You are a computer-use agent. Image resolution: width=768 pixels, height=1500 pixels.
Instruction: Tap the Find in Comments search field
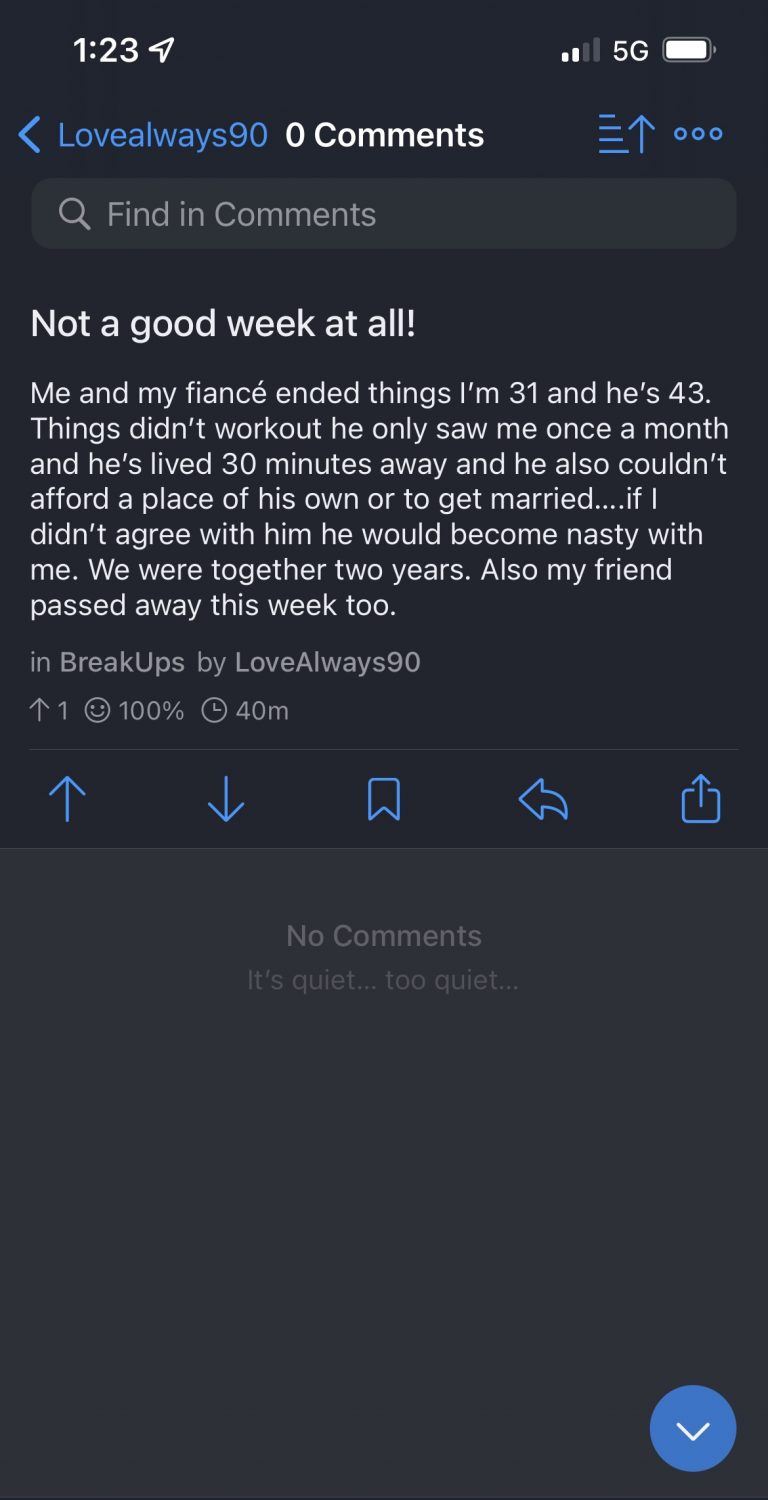(384, 214)
